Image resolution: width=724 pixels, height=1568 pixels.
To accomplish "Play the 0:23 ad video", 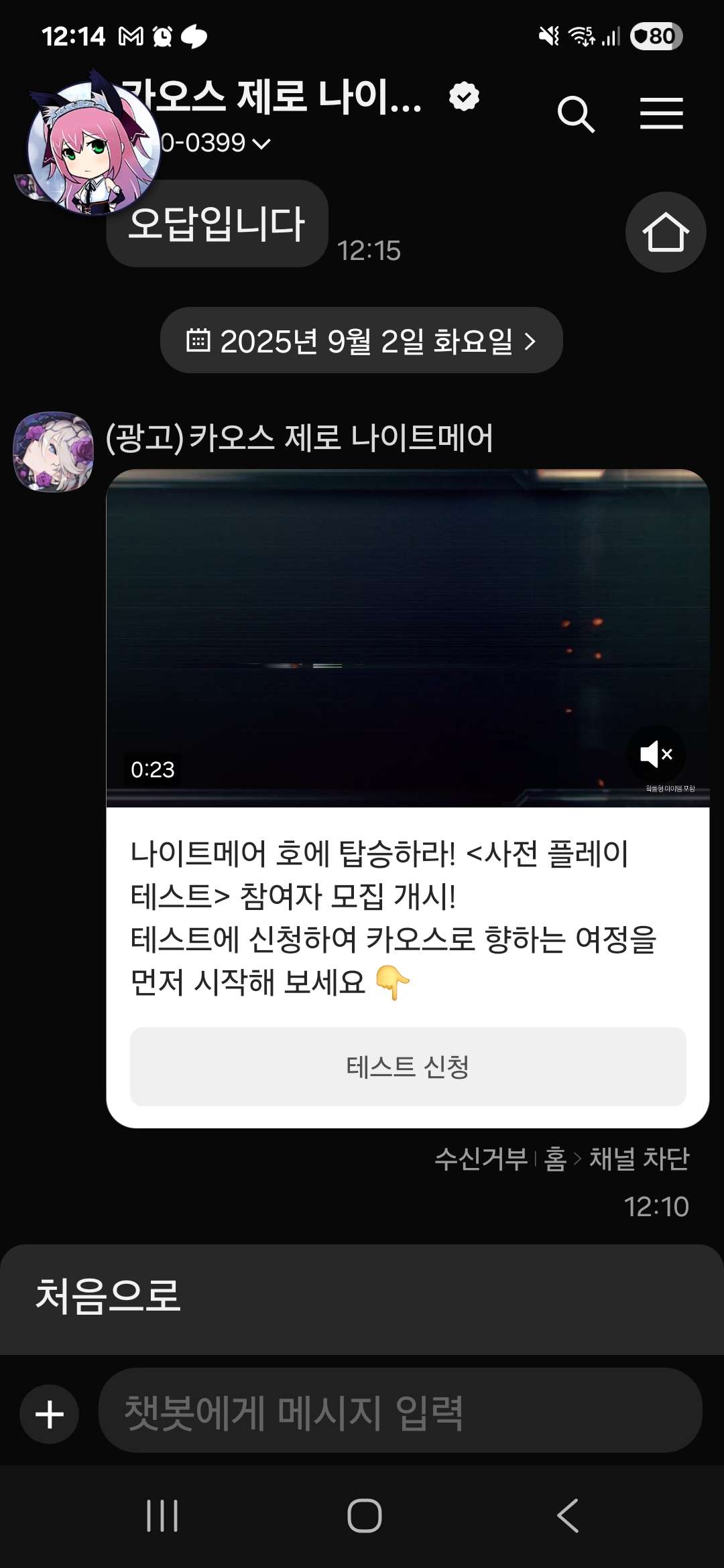I will 408,637.
